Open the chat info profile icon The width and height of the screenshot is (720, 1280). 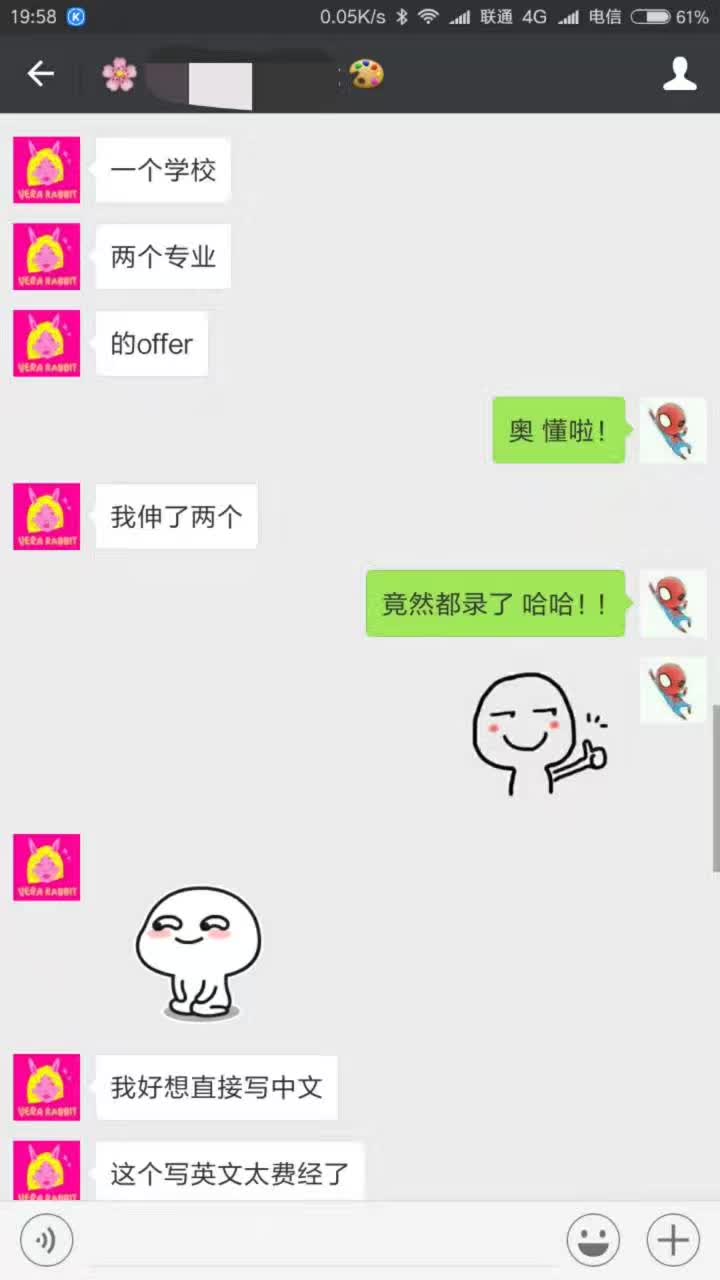click(679, 74)
